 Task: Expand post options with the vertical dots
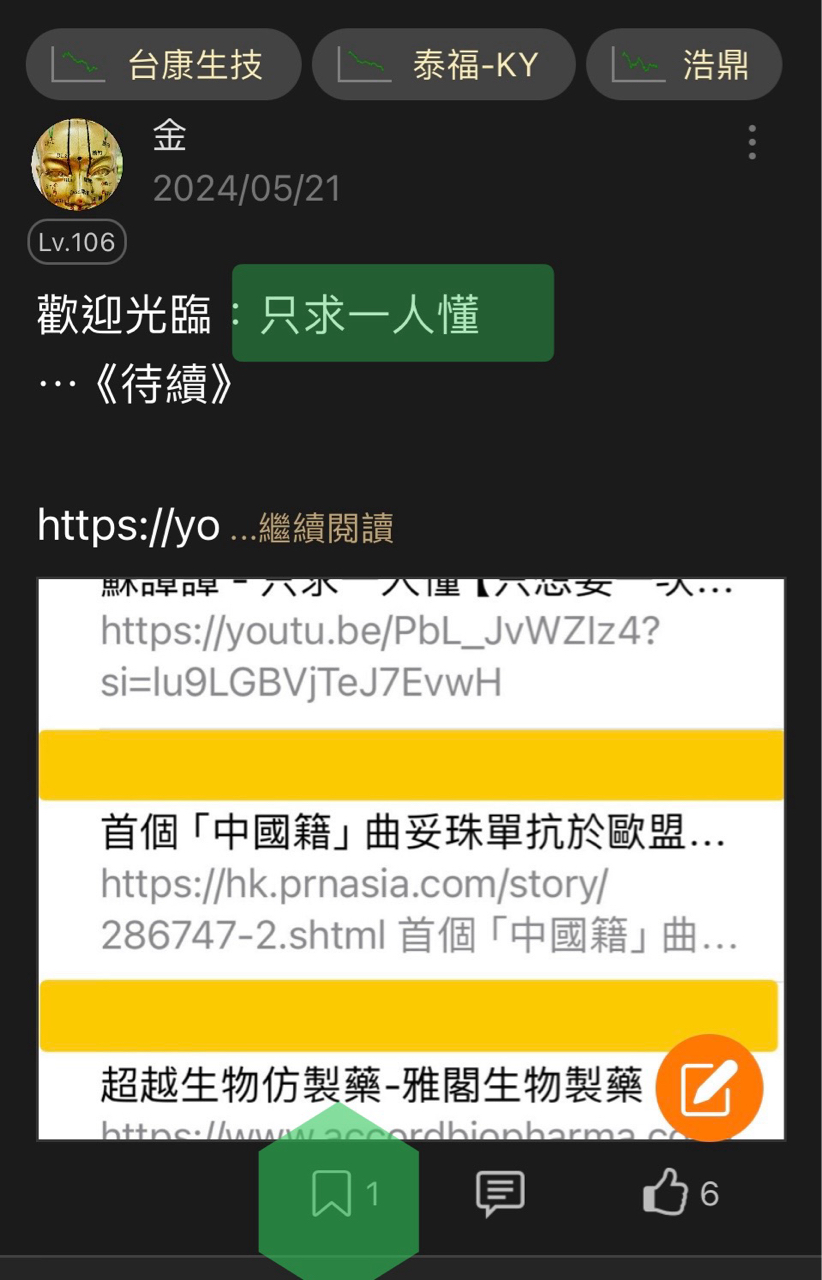(x=751, y=143)
